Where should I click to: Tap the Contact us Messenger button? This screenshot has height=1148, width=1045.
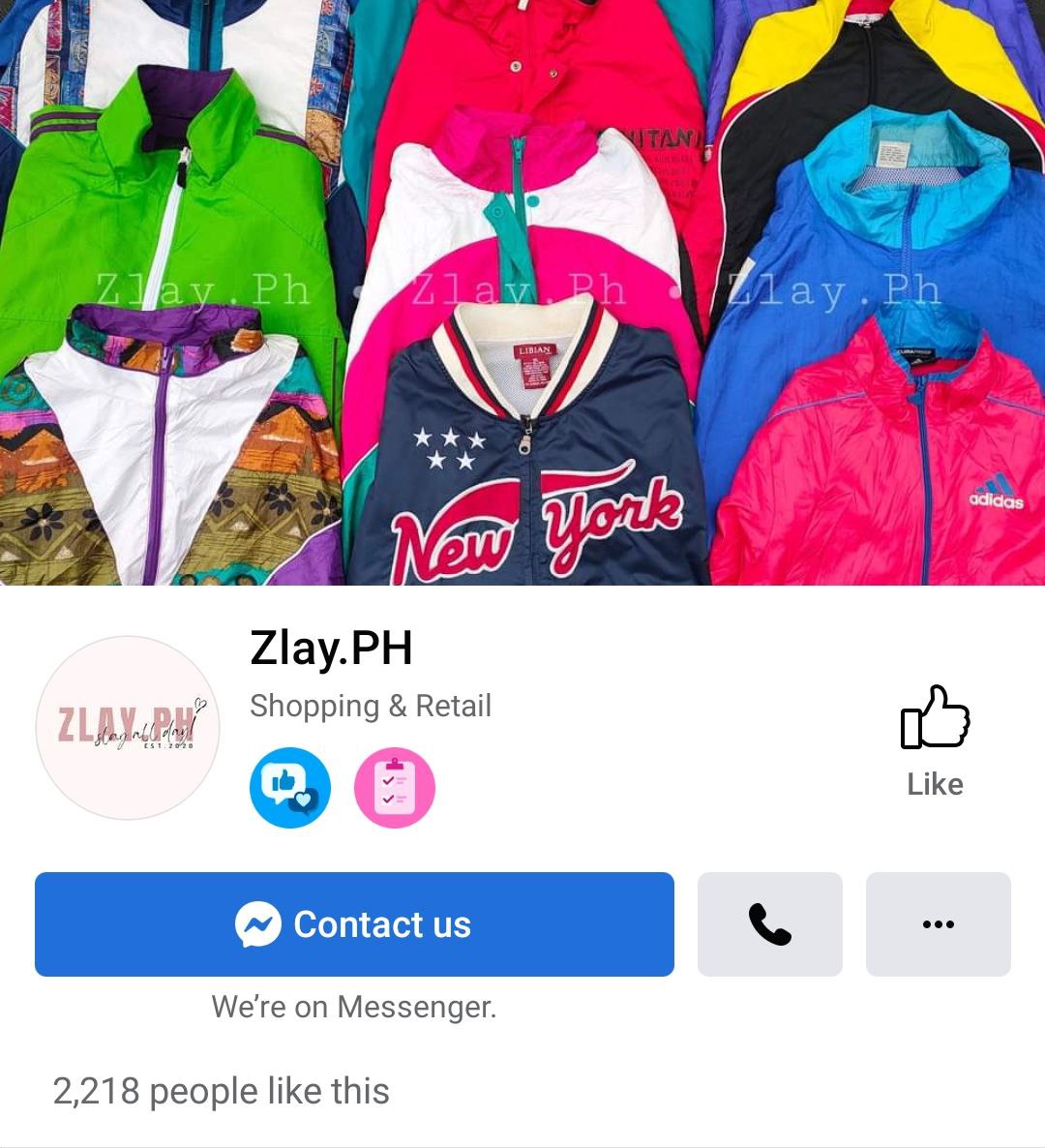coord(354,924)
